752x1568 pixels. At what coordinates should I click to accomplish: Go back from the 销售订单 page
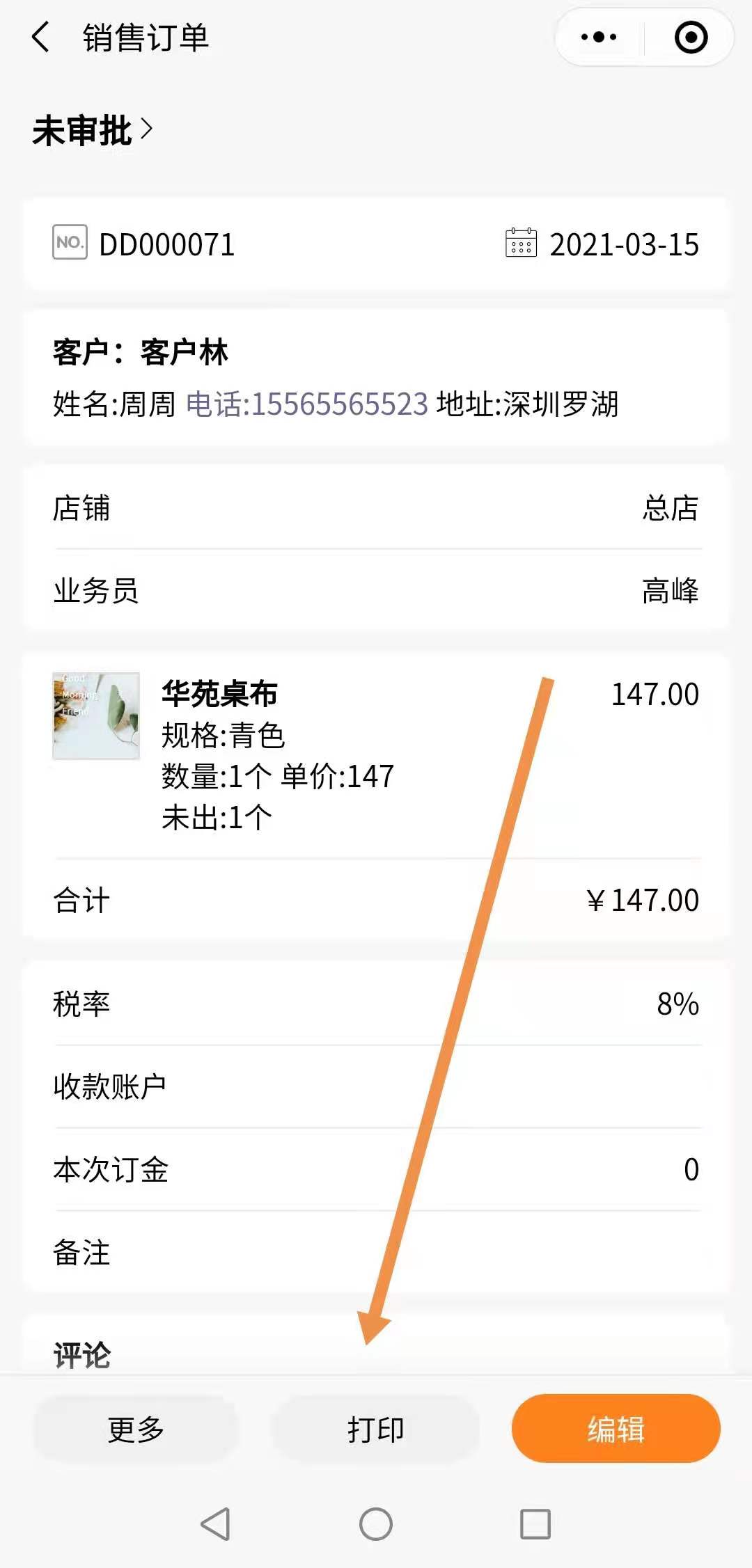click(x=41, y=37)
